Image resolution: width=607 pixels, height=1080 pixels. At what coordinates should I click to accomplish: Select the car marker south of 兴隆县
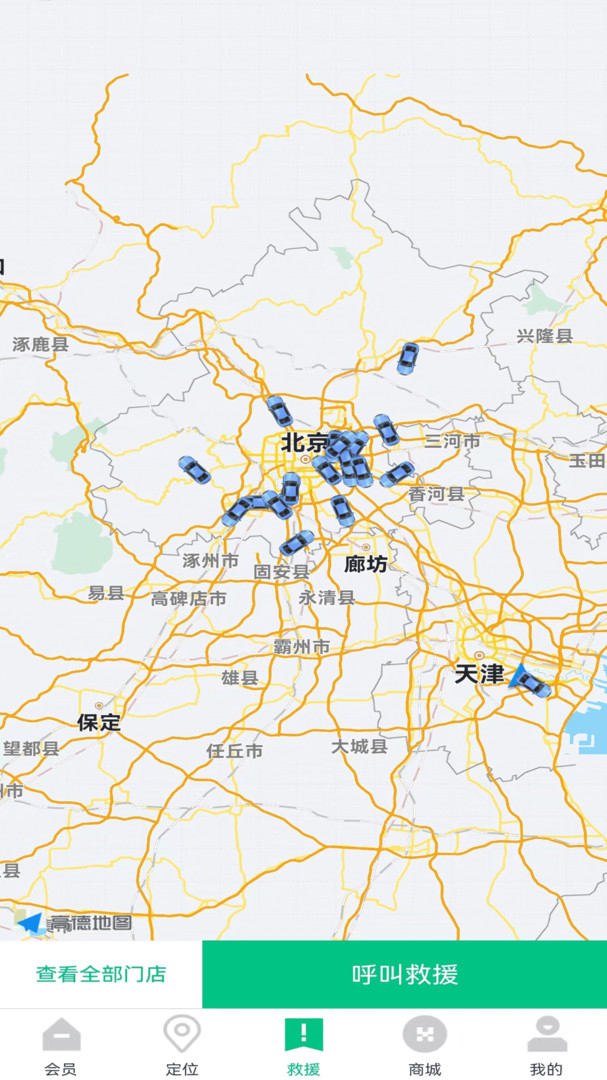point(408,358)
